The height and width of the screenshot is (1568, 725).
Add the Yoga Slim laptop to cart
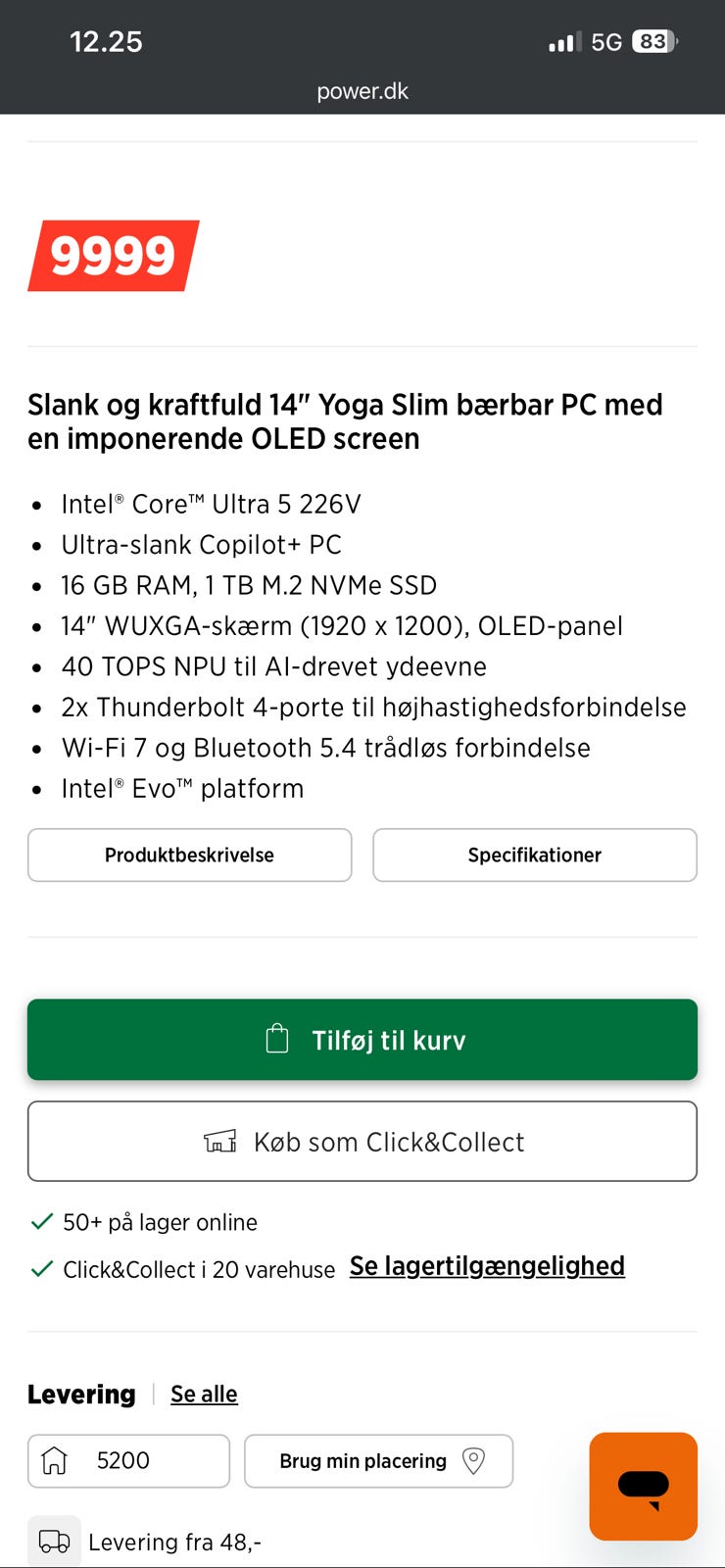[x=362, y=1039]
